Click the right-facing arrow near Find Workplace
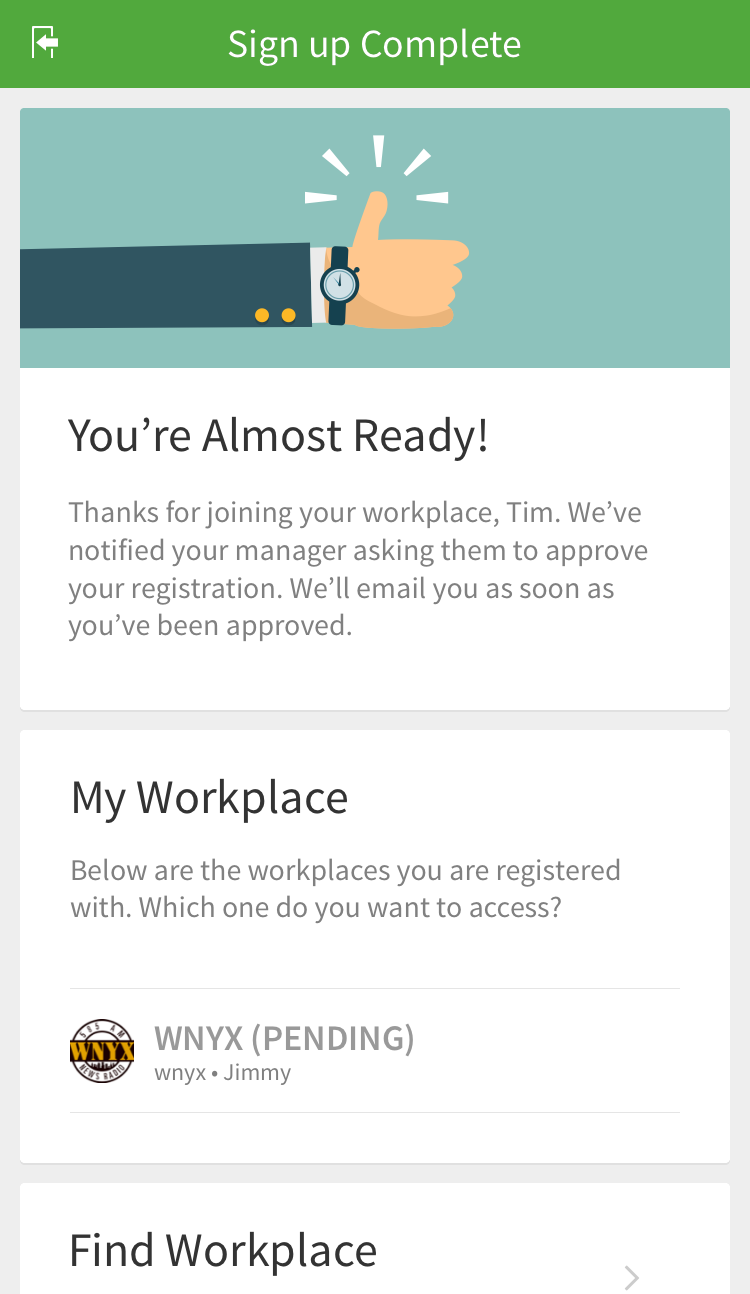750x1294 pixels. 629,1277
